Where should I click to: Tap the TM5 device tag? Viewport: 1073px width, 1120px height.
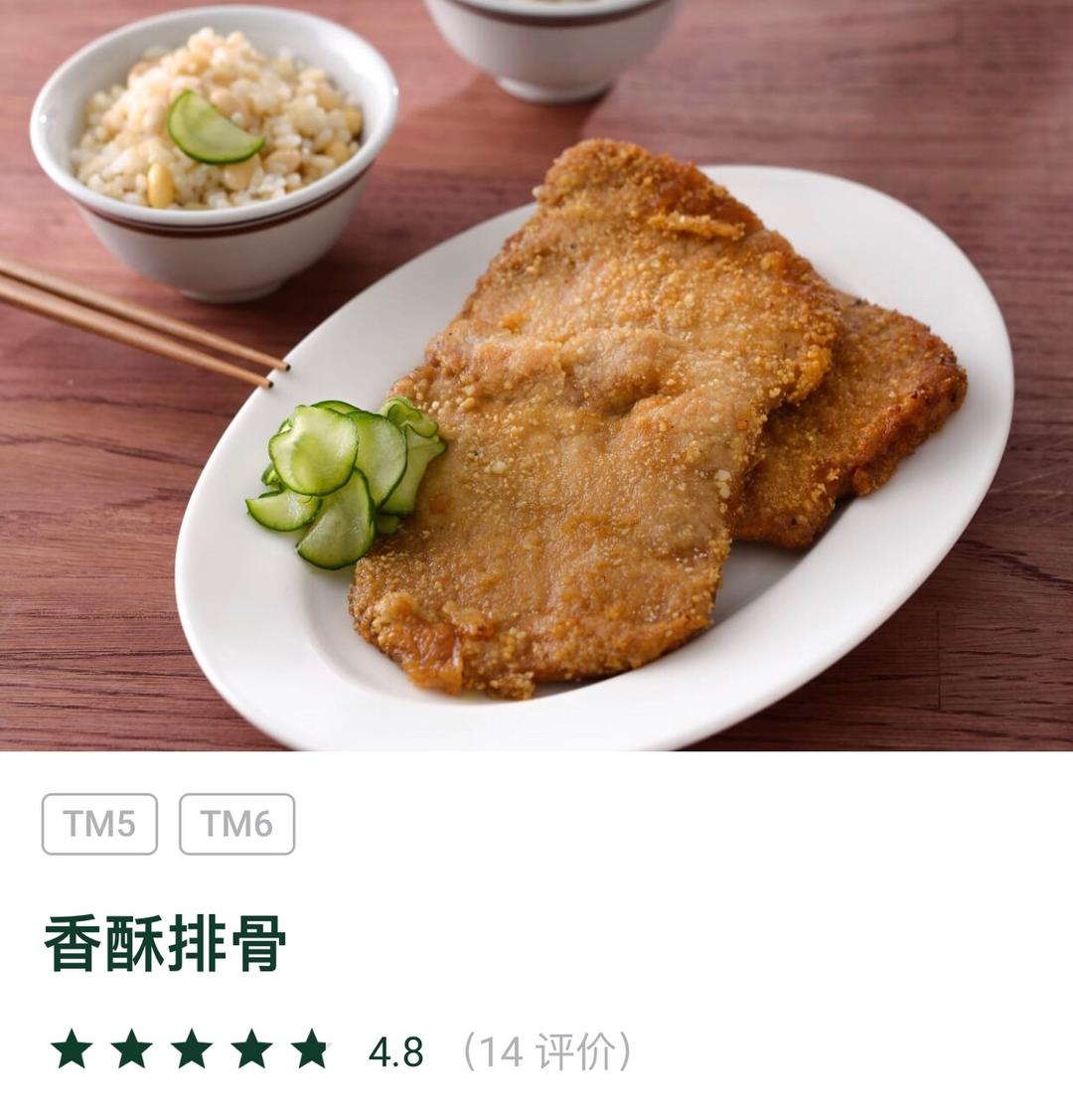tap(99, 824)
